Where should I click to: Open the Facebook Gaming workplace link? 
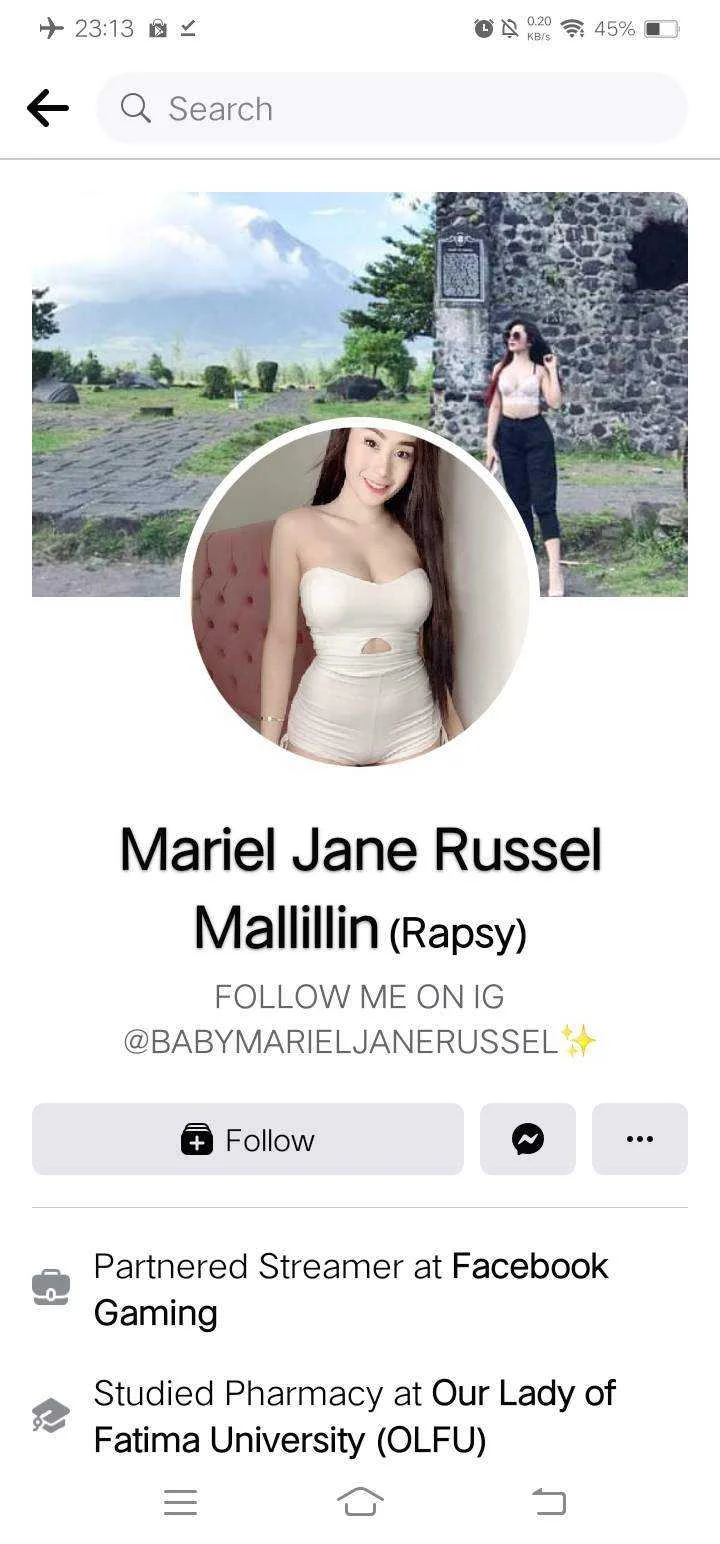(528, 1266)
